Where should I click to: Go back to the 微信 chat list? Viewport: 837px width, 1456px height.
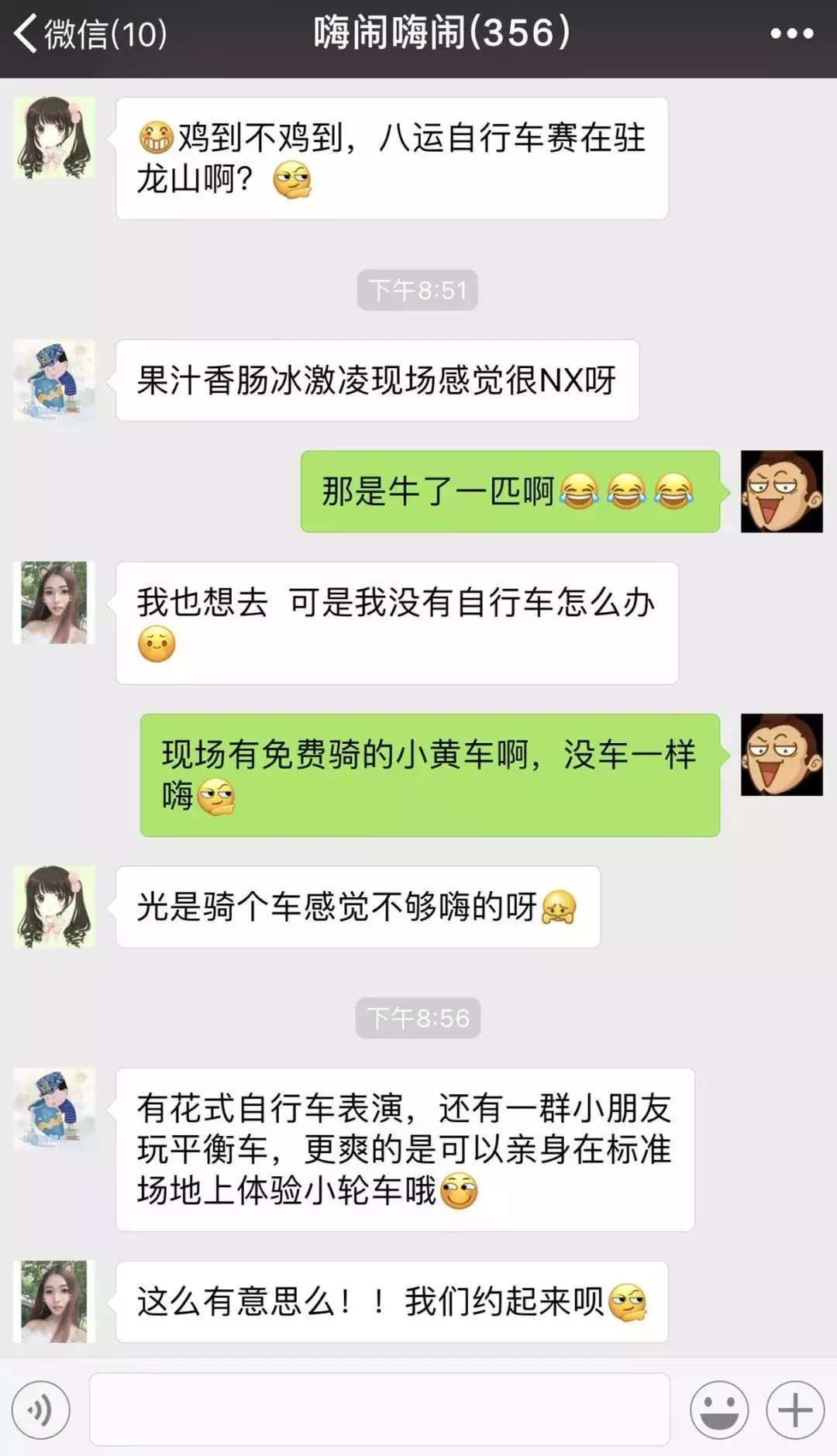pos(89,34)
